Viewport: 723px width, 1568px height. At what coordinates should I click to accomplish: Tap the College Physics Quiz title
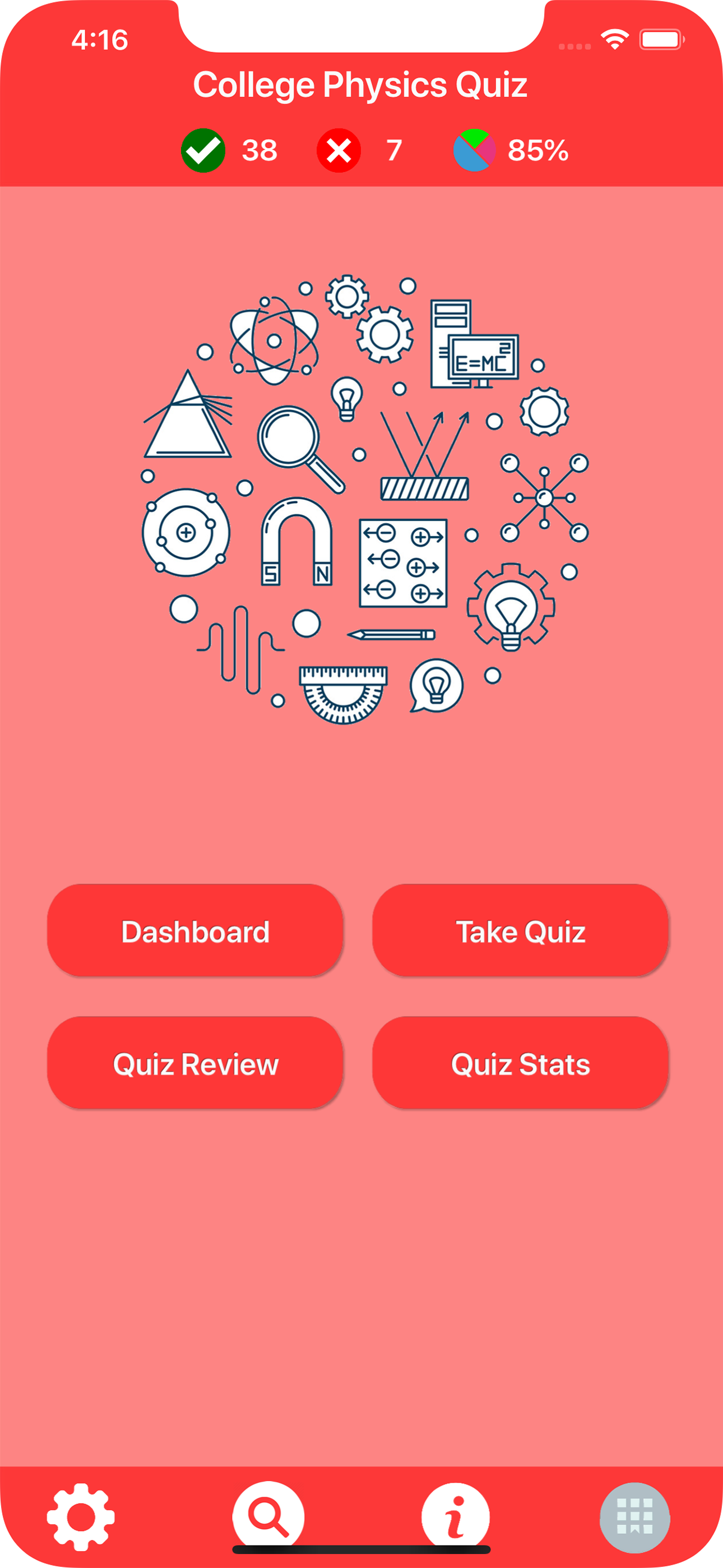[361, 85]
